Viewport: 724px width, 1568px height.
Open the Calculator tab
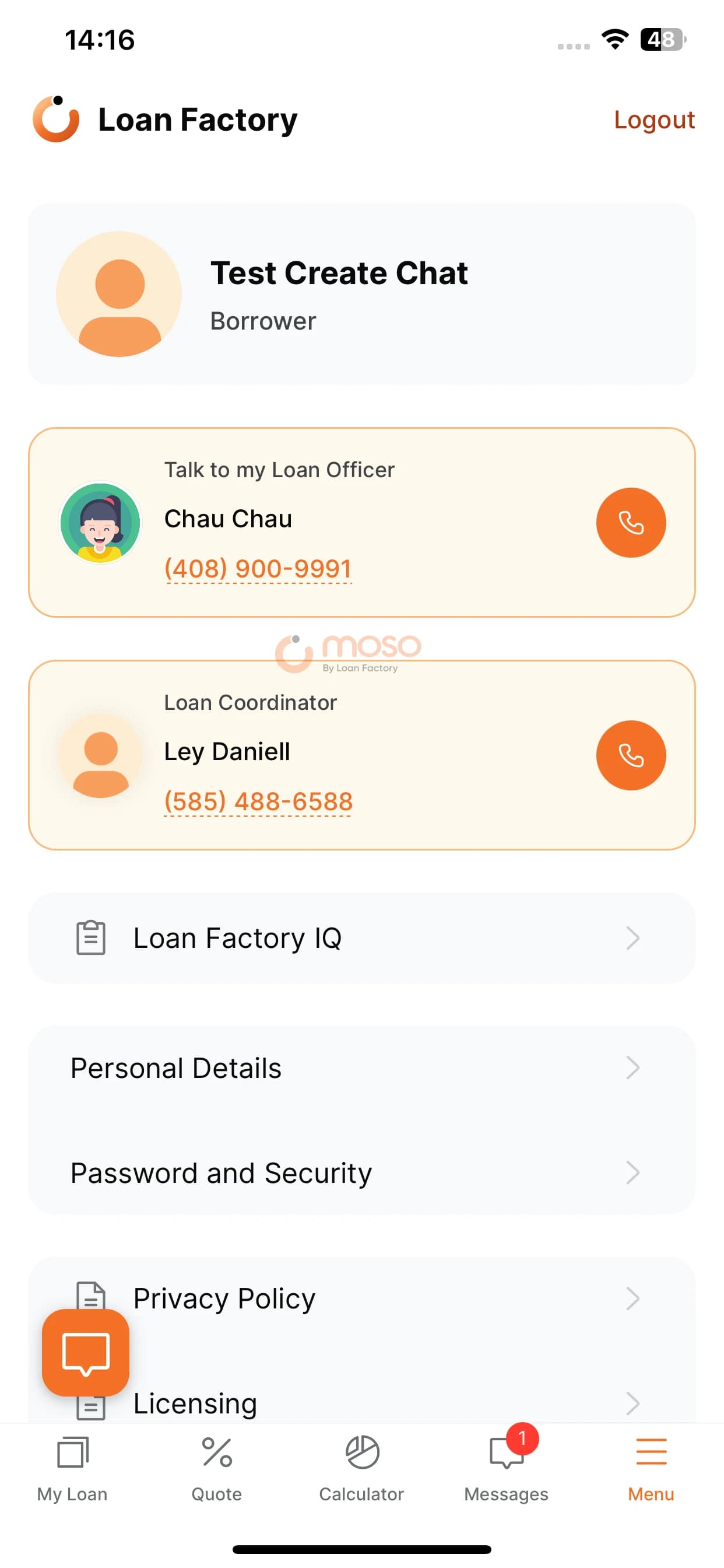point(361,1467)
